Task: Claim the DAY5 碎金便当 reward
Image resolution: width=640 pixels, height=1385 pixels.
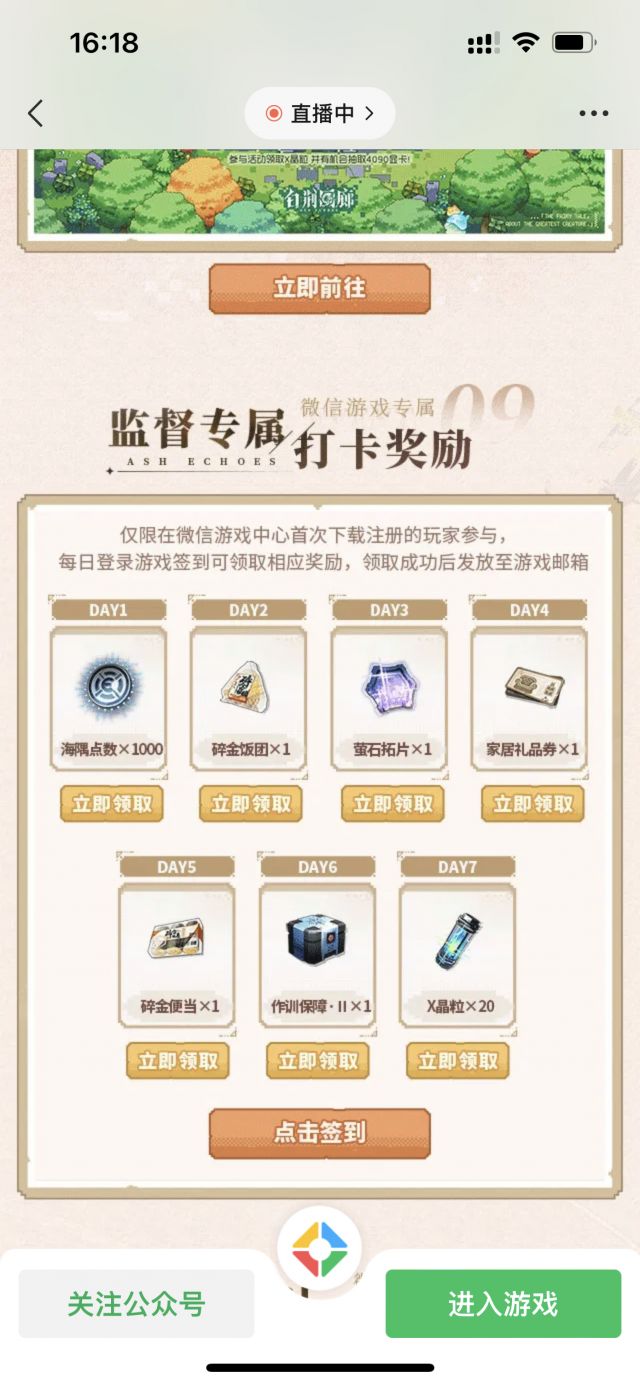Action: [x=178, y=1061]
